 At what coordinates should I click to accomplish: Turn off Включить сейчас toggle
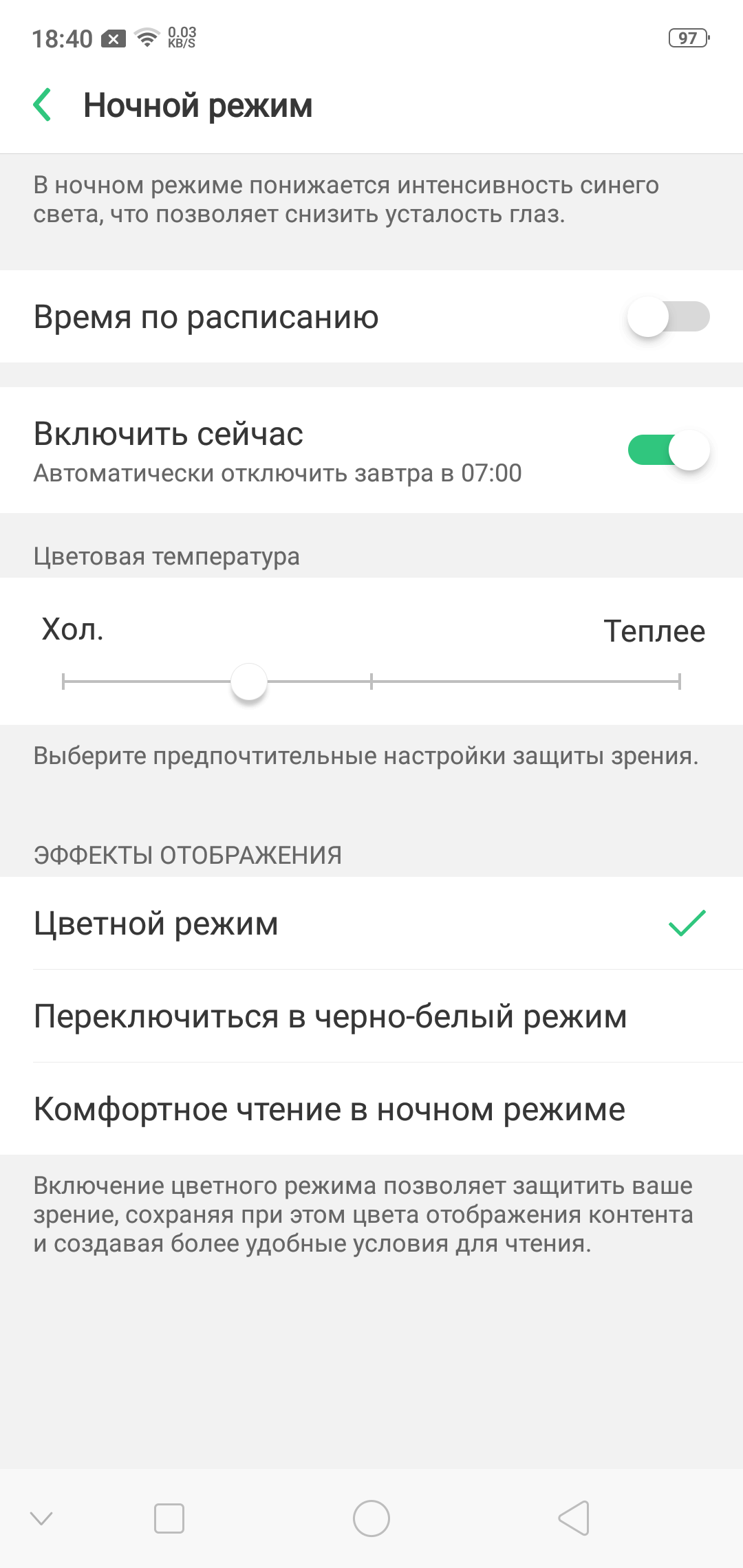(667, 450)
